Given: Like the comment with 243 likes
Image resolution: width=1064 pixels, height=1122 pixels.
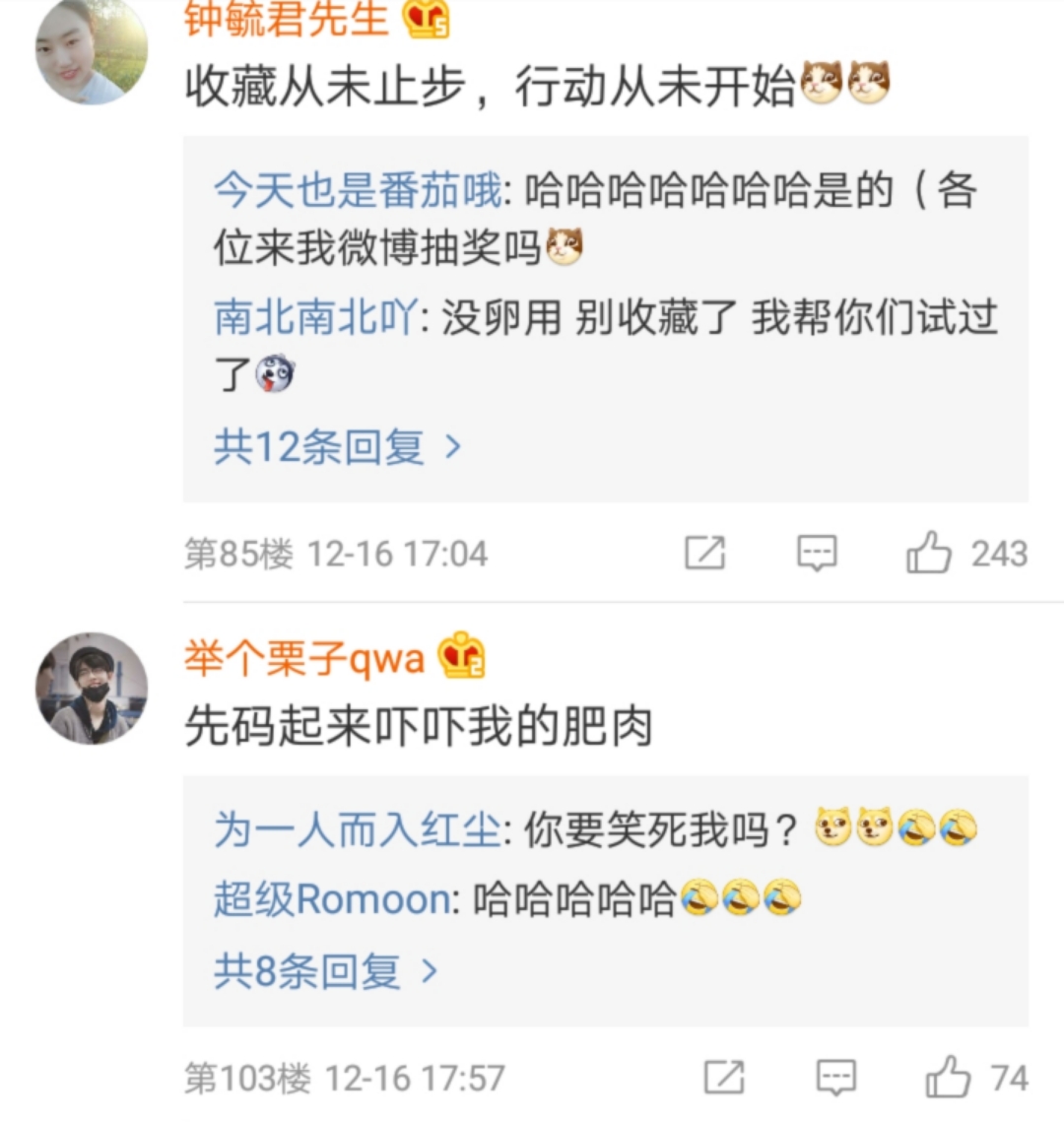Looking at the screenshot, I should [x=929, y=554].
